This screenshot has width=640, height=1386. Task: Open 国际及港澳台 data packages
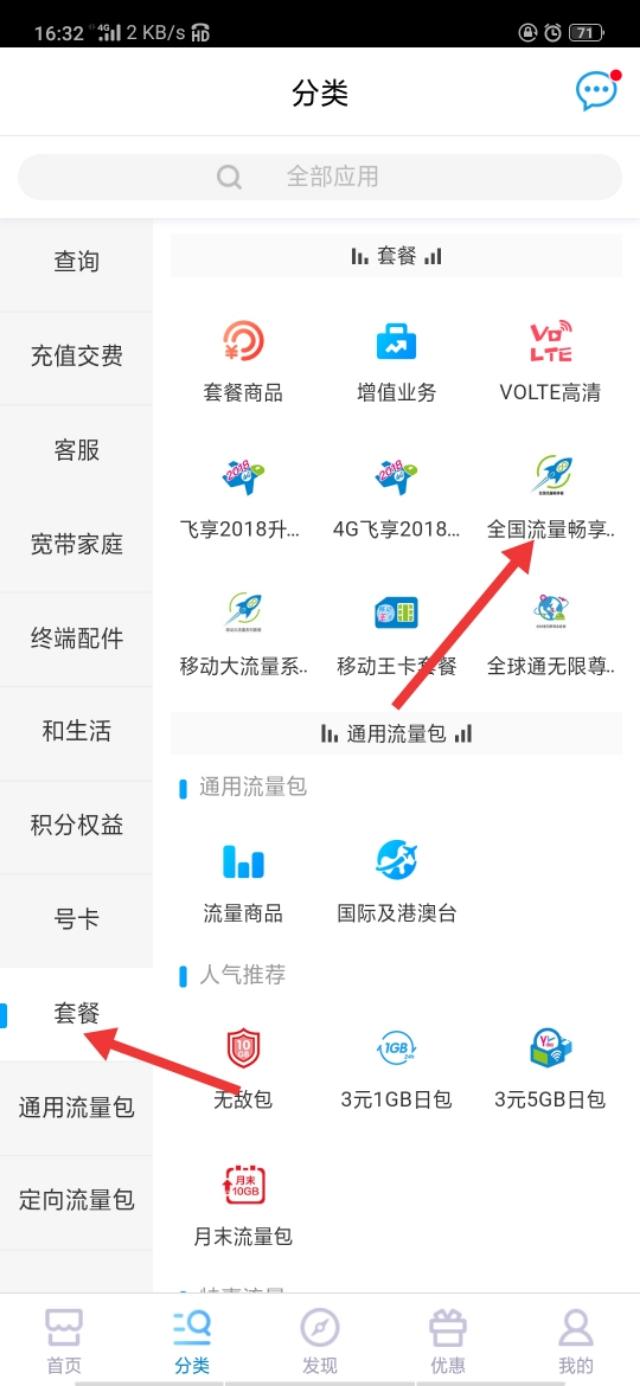pyautogui.click(x=396, y=881)
